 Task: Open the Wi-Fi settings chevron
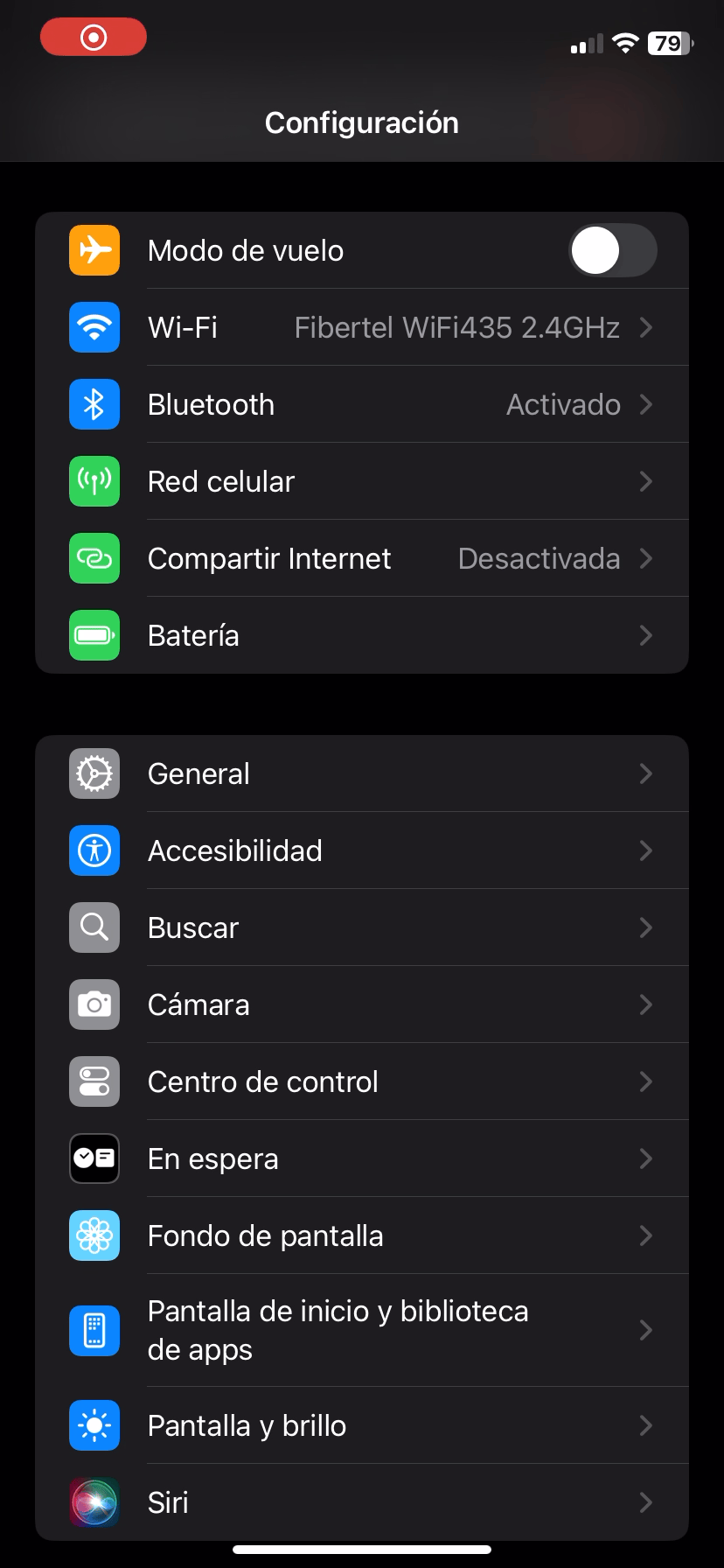(x=645, y=327)
